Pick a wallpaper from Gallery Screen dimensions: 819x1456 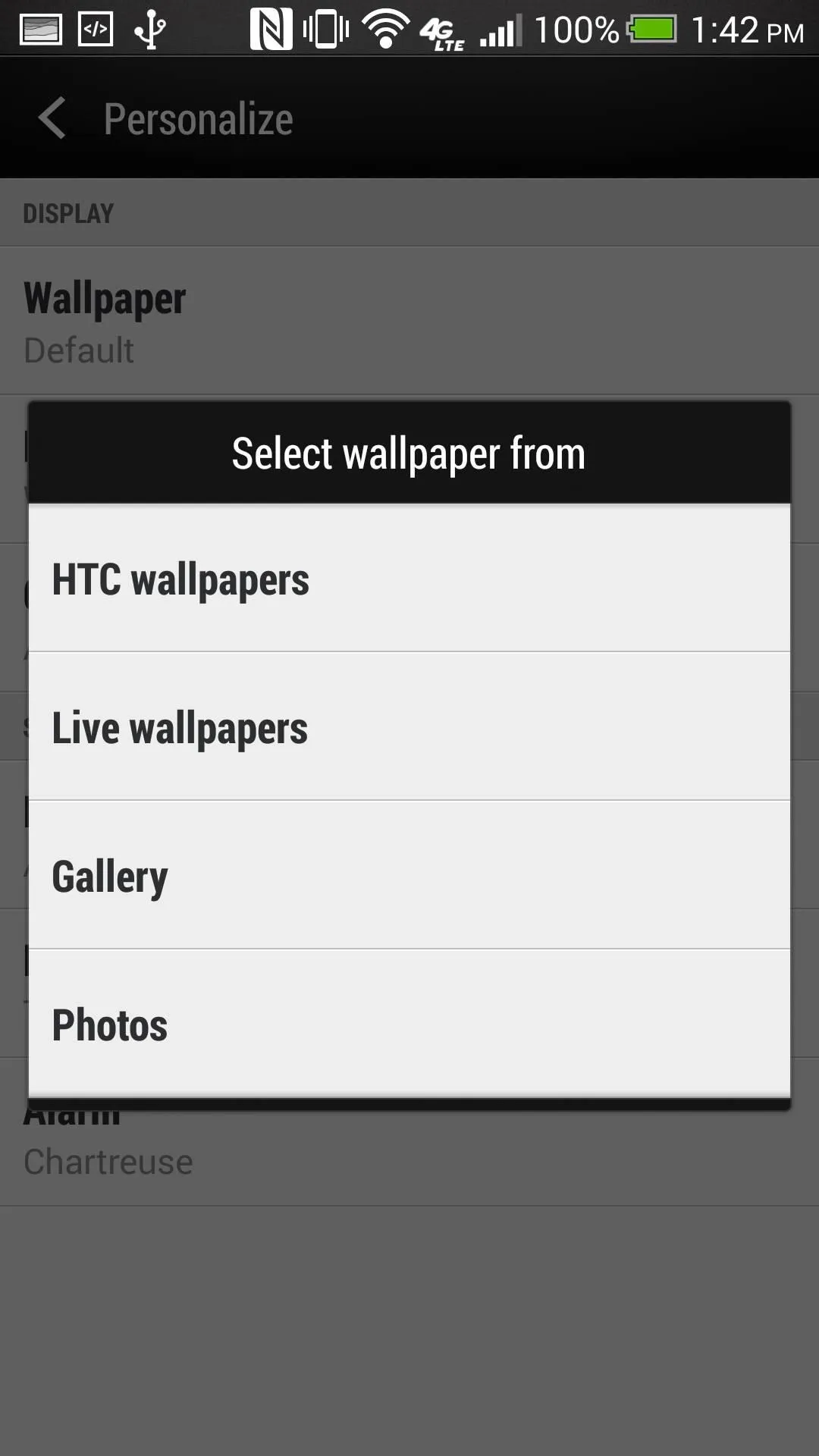(409, 875)
